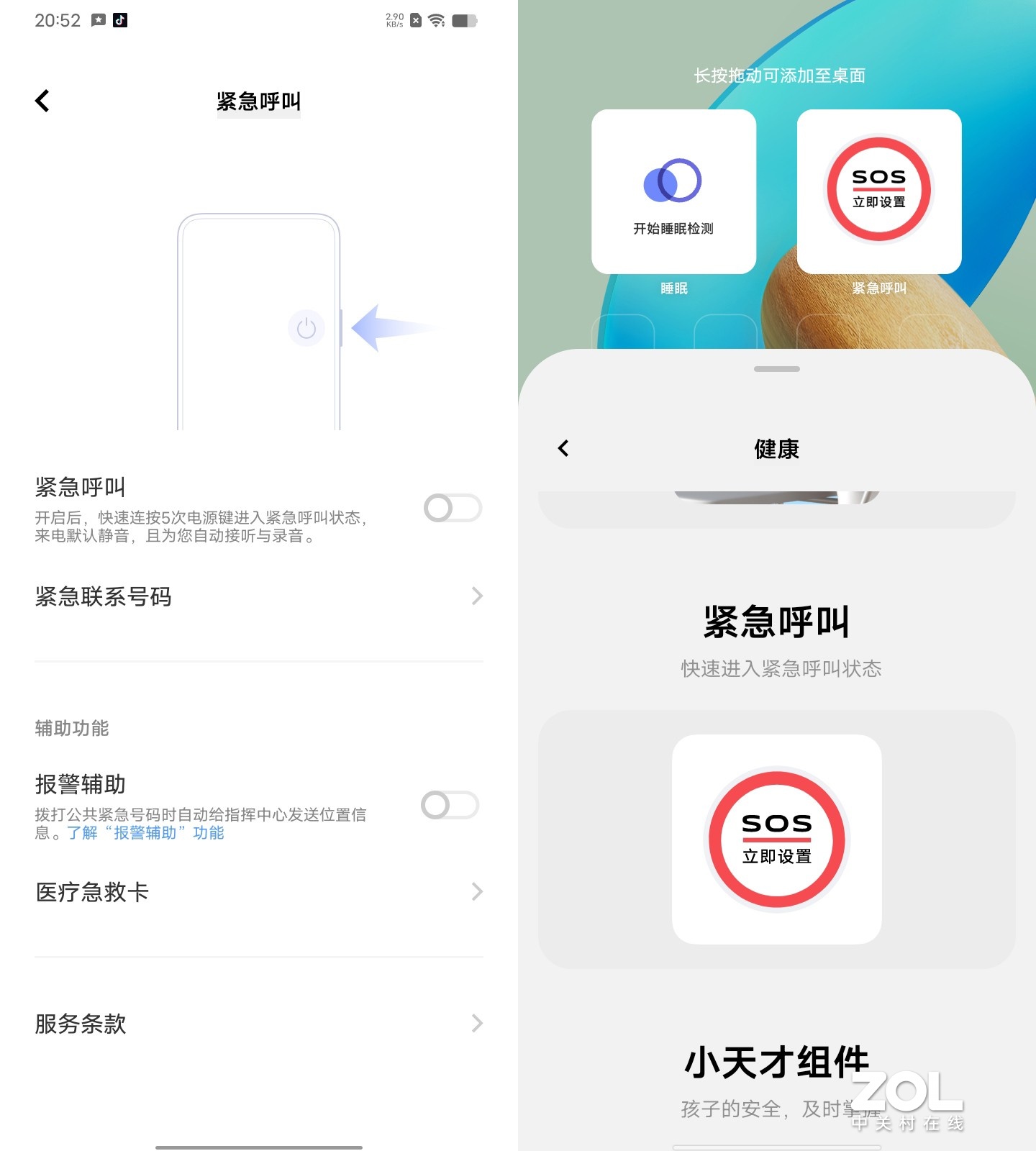This screenshot has width=1036, height=1151.
Task: Tap the large SOS 立即设置 widget card
Action: 776,839
